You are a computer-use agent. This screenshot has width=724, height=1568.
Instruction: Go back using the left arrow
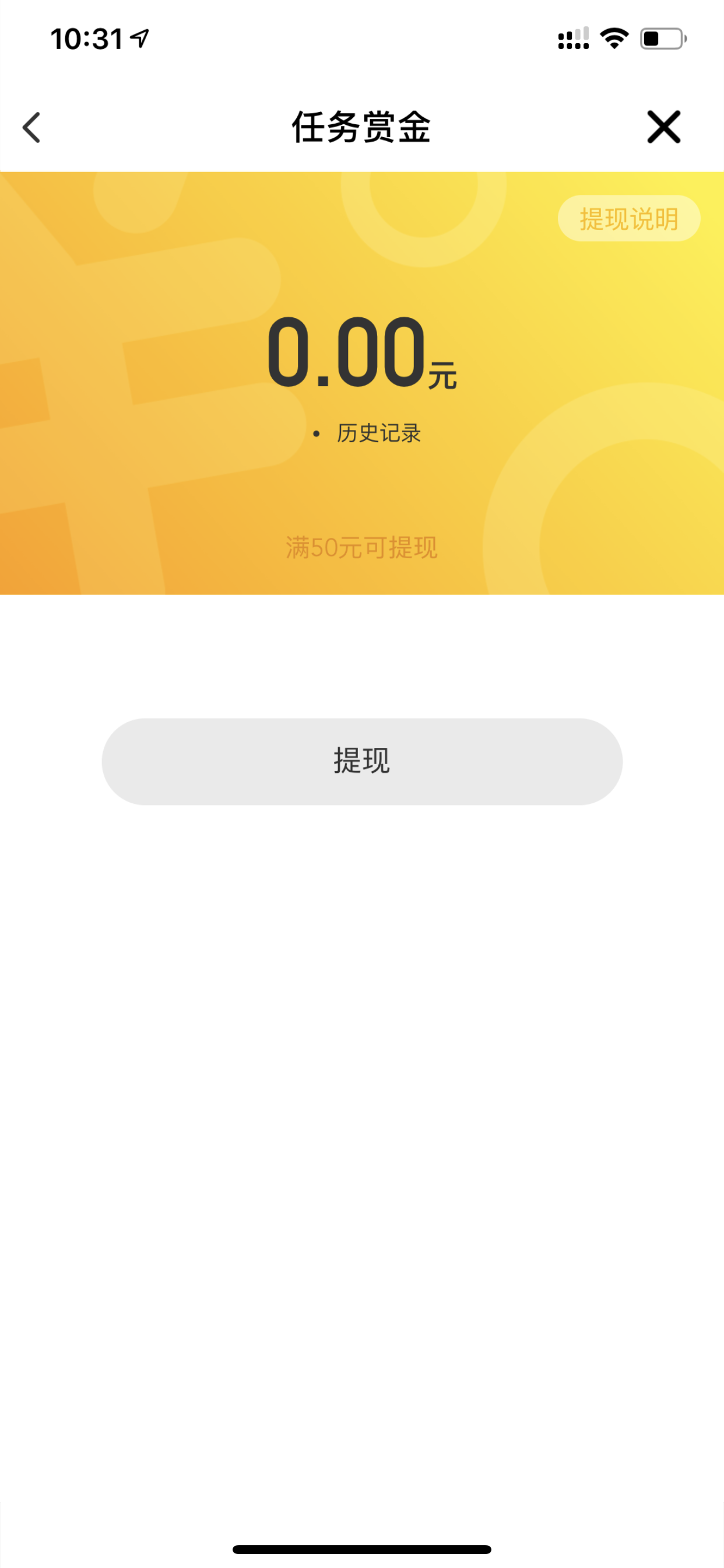[x=31, y=127]
